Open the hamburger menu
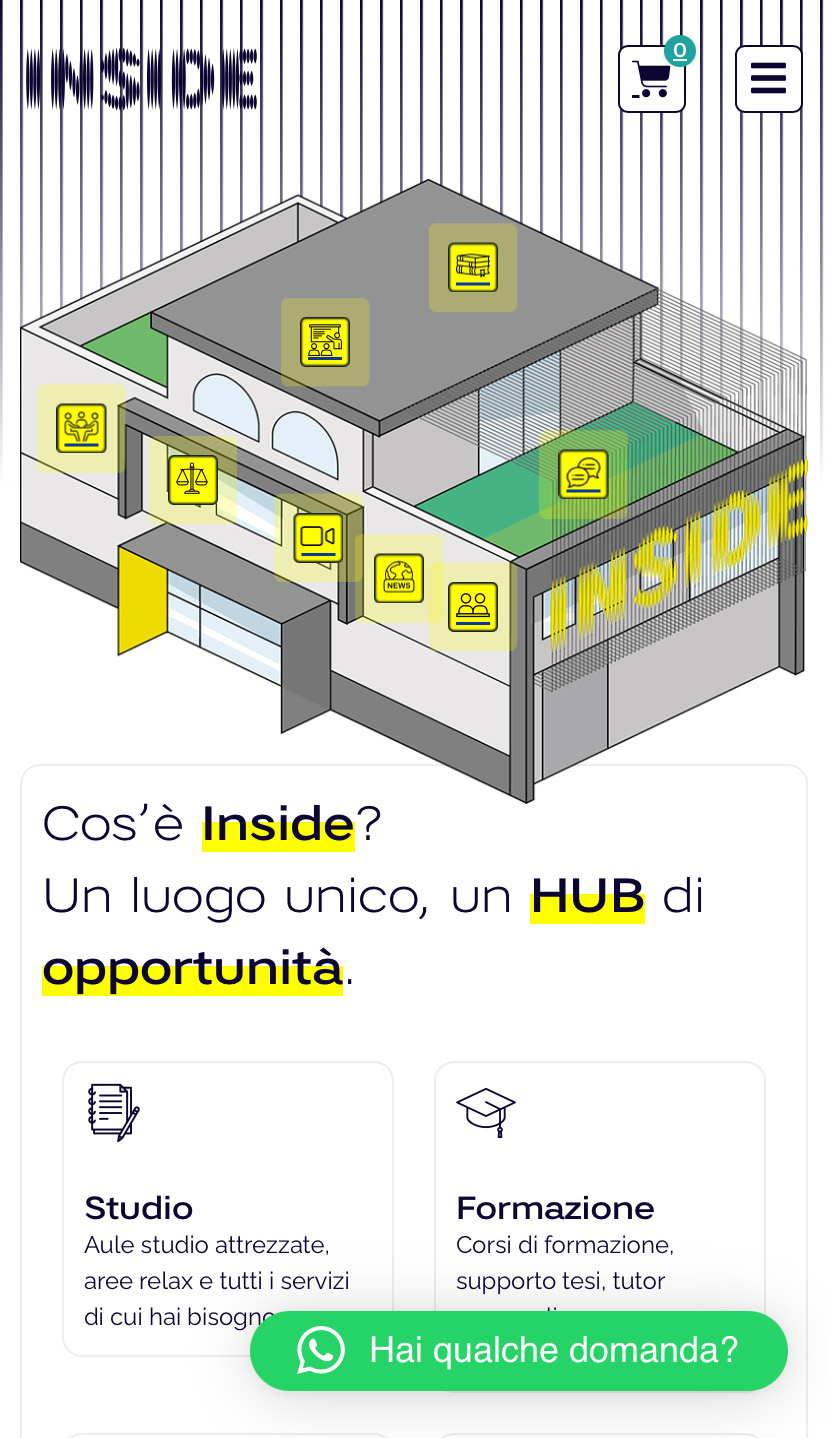 [x=768, y=79]
